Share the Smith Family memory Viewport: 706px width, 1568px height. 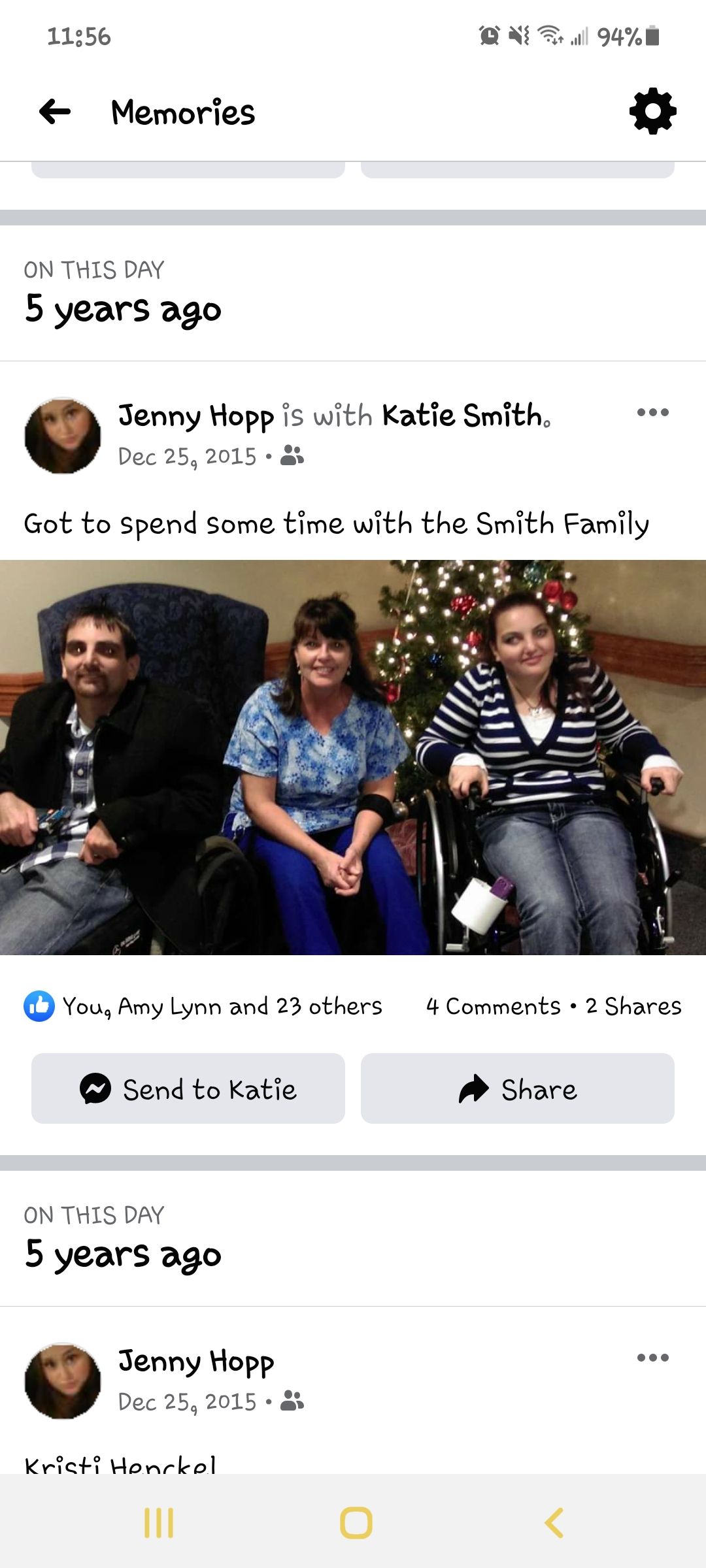pos(518,1088)
